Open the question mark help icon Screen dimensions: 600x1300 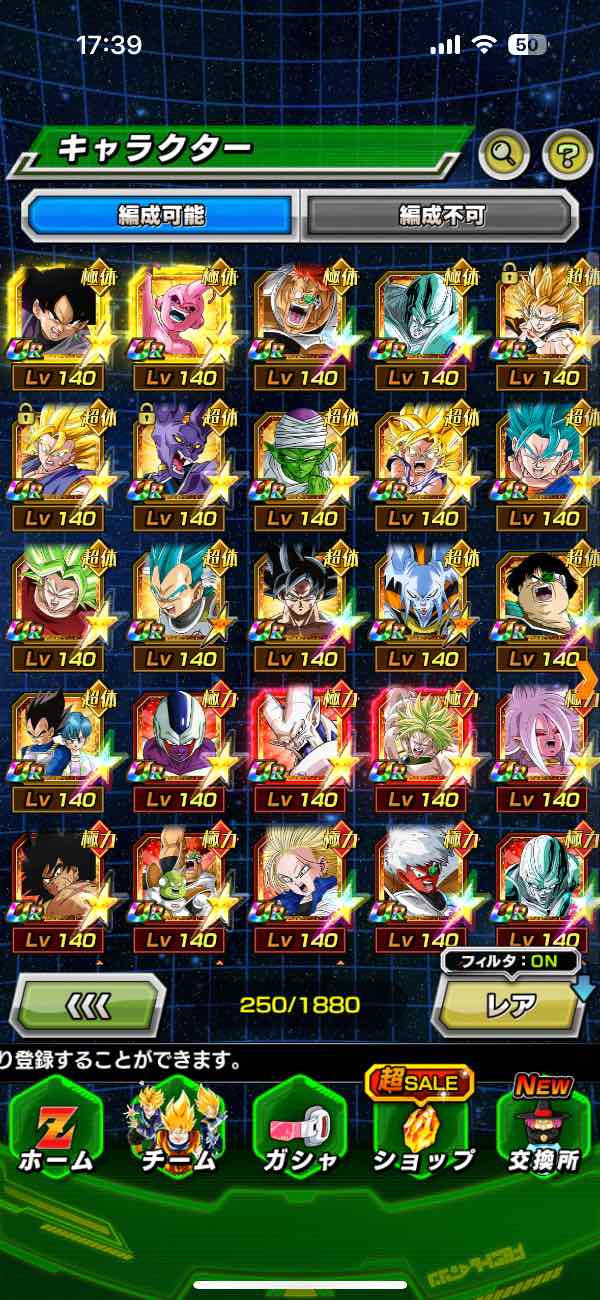[567, 153]
